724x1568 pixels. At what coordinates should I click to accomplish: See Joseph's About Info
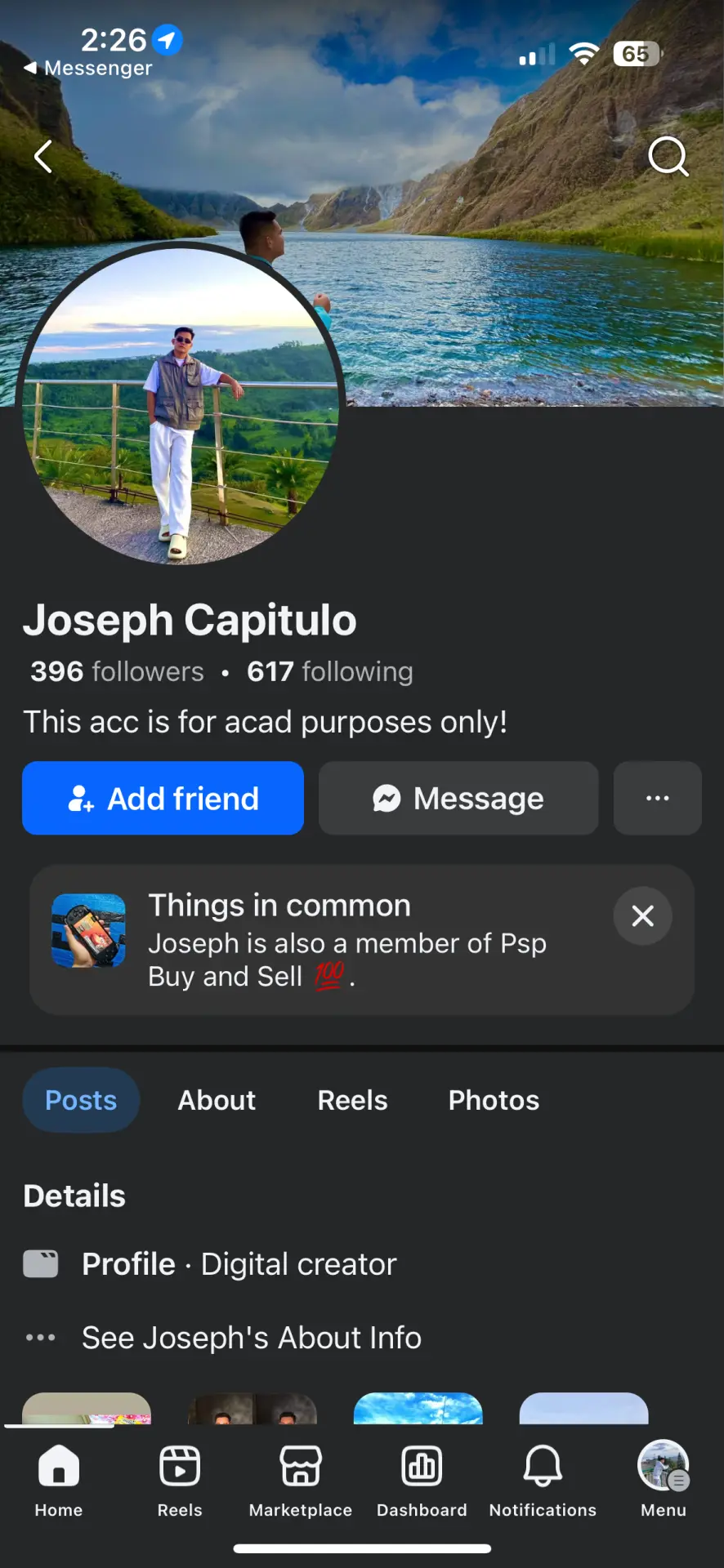(x=252, y=1338)
